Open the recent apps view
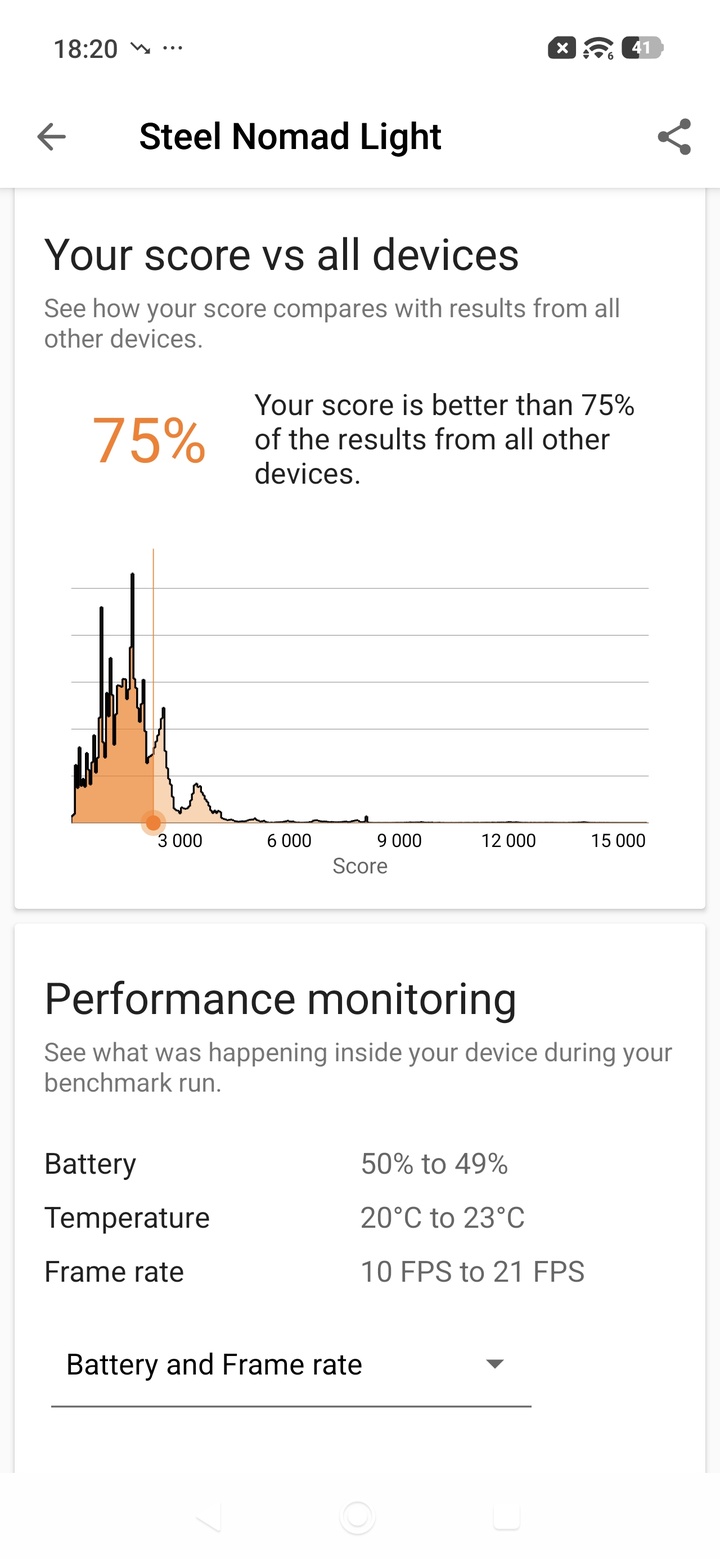Screen dimensions: 720x1559 pyautogui.click(x=507, y=1517)
